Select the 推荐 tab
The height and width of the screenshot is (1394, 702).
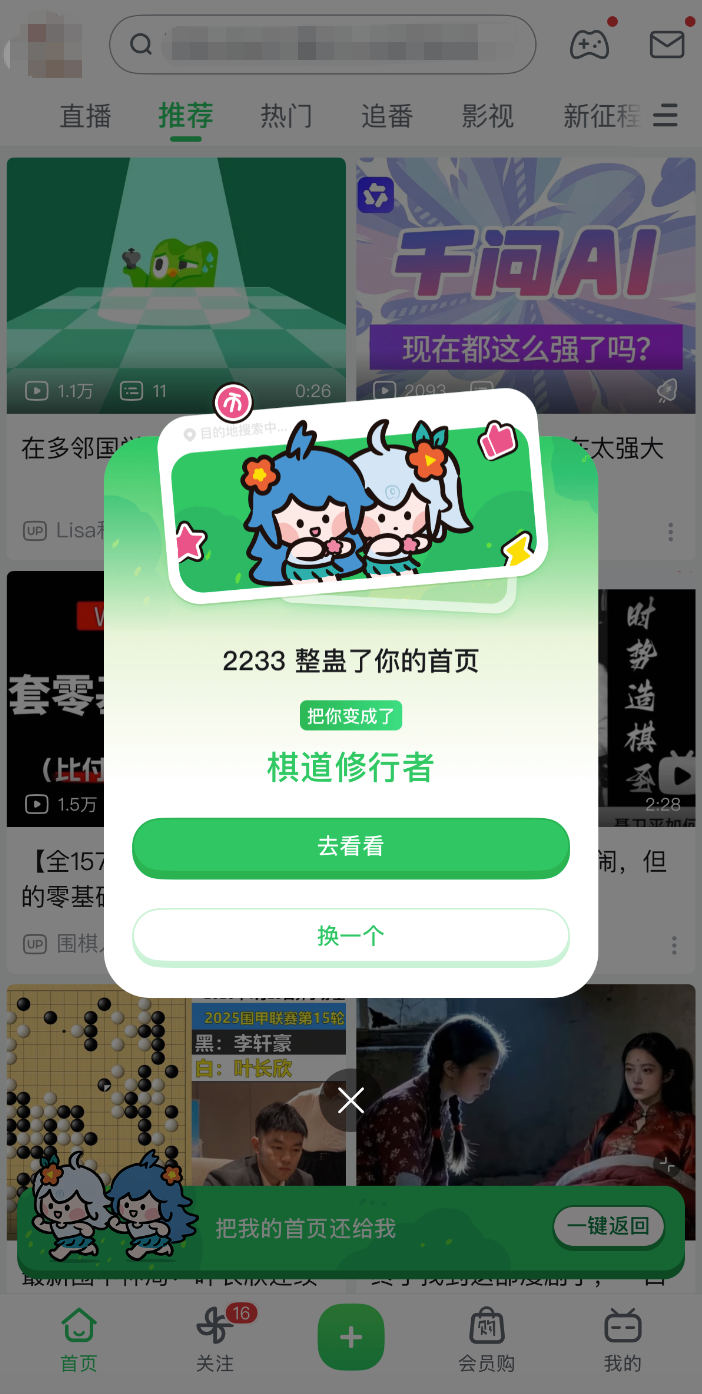click(x=186, y=116)
